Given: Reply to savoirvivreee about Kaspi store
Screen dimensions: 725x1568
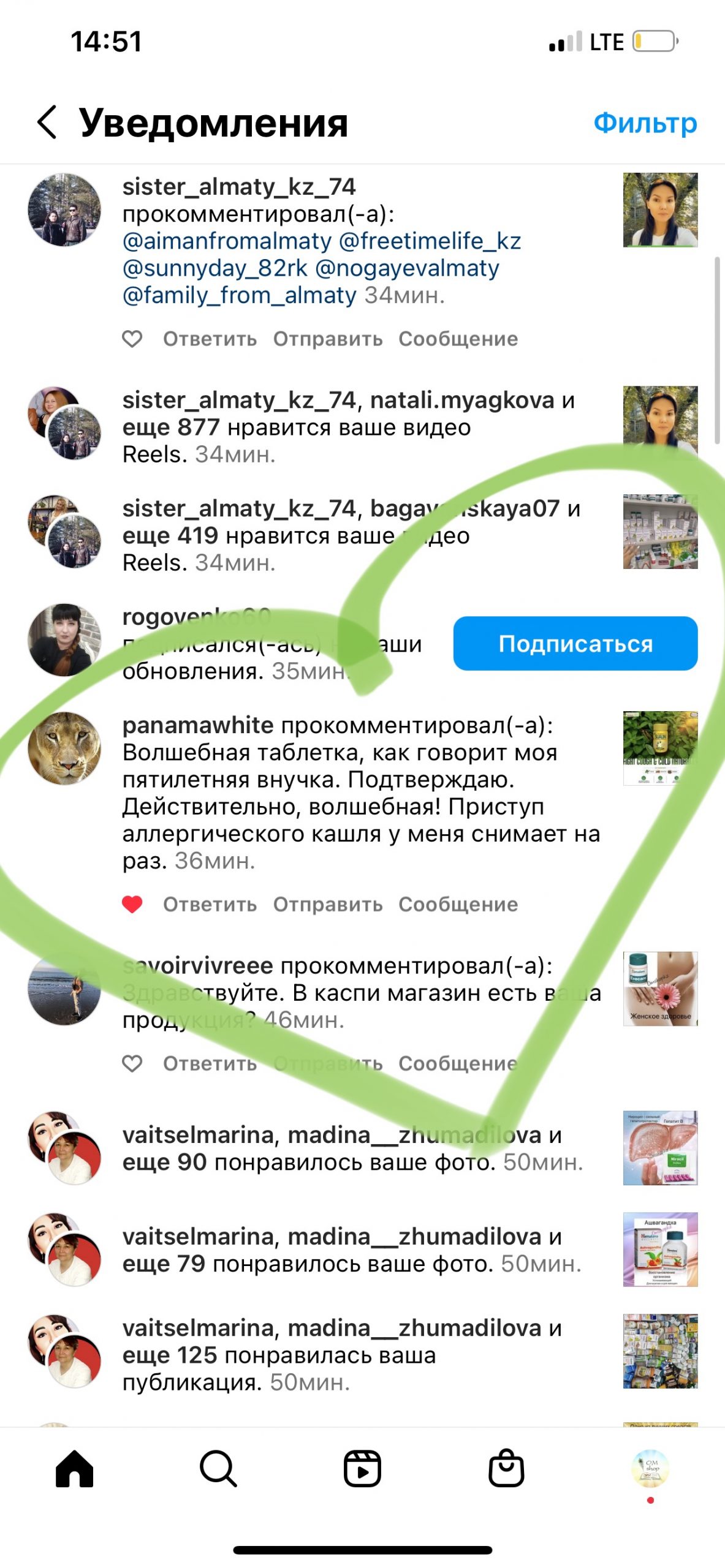Looking at the screenshot, I should click(x=210, y=1063).
